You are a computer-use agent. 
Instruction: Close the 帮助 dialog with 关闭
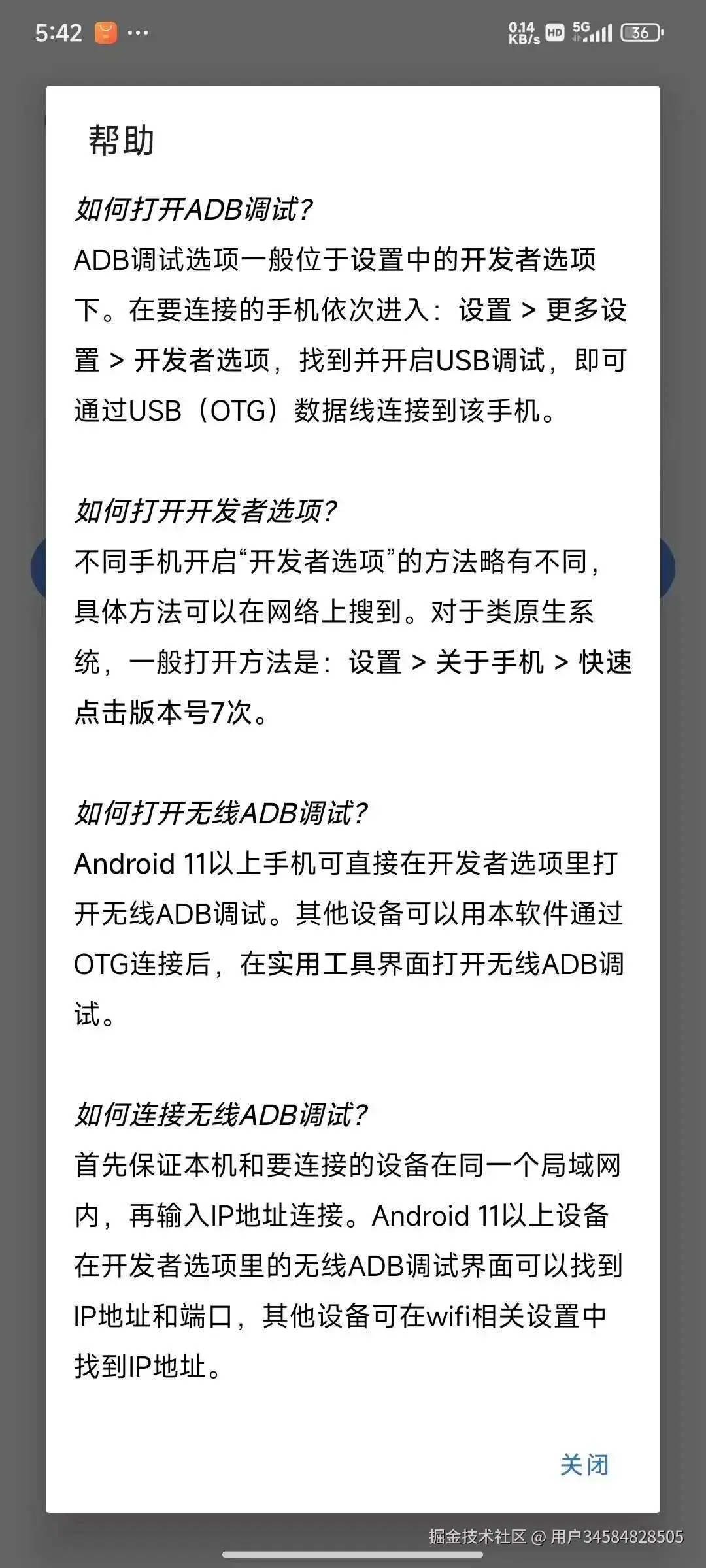584,1464
